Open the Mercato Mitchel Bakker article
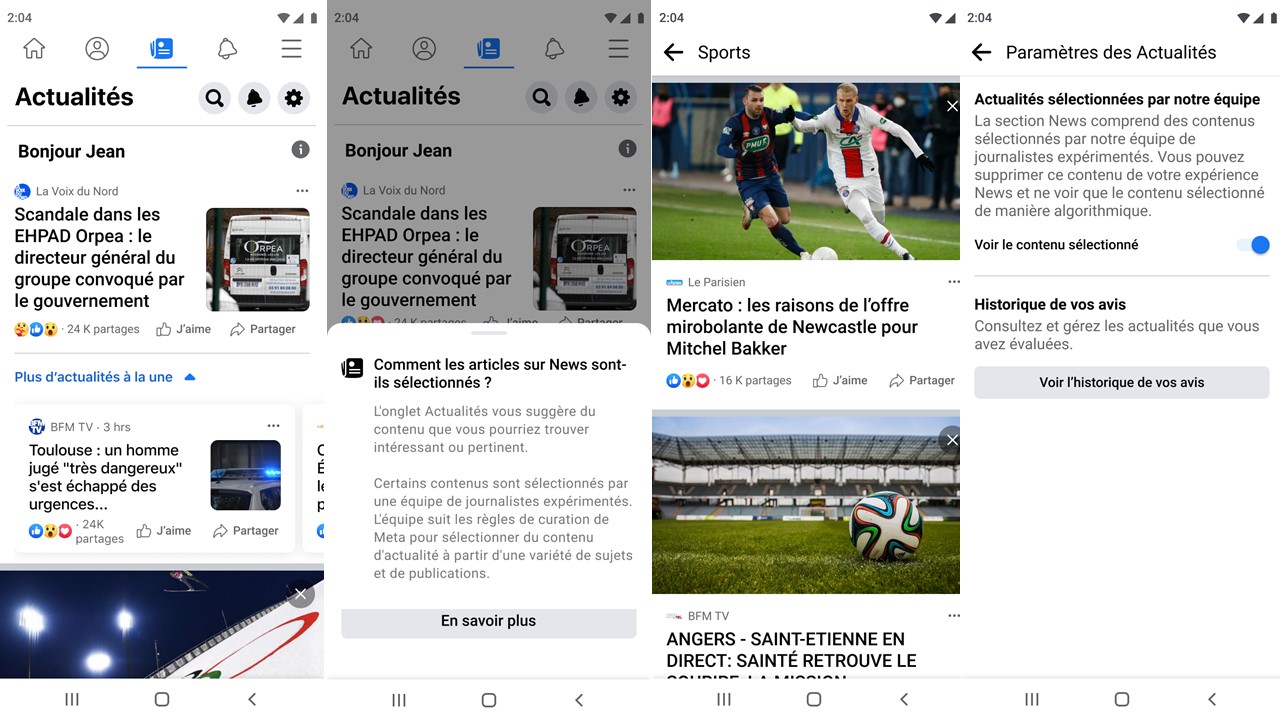This screenshot has width=1280, height=720. tap(792, 327)
